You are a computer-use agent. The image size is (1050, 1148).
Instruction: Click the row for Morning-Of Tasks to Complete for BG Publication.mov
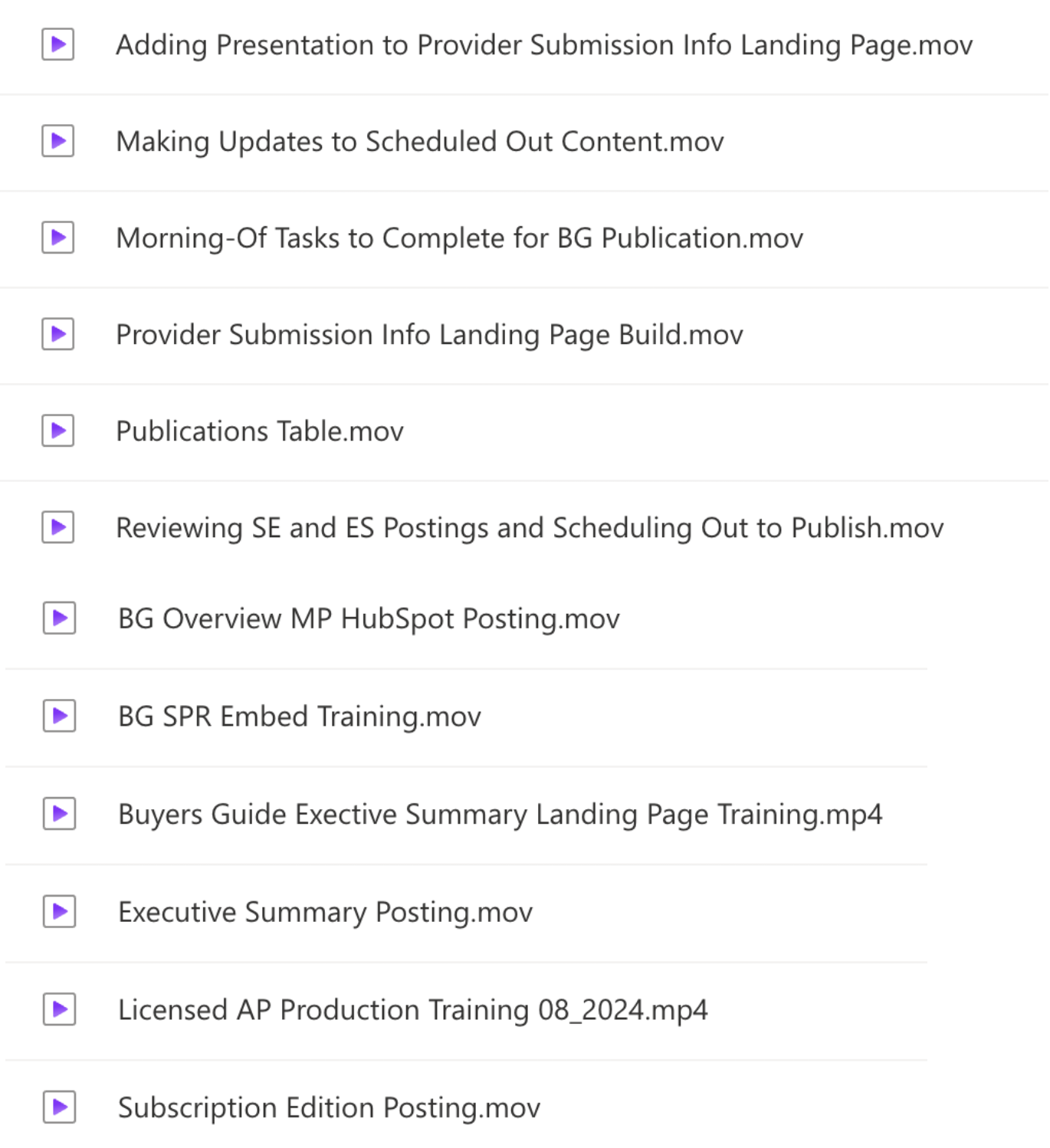coord(459,238)
